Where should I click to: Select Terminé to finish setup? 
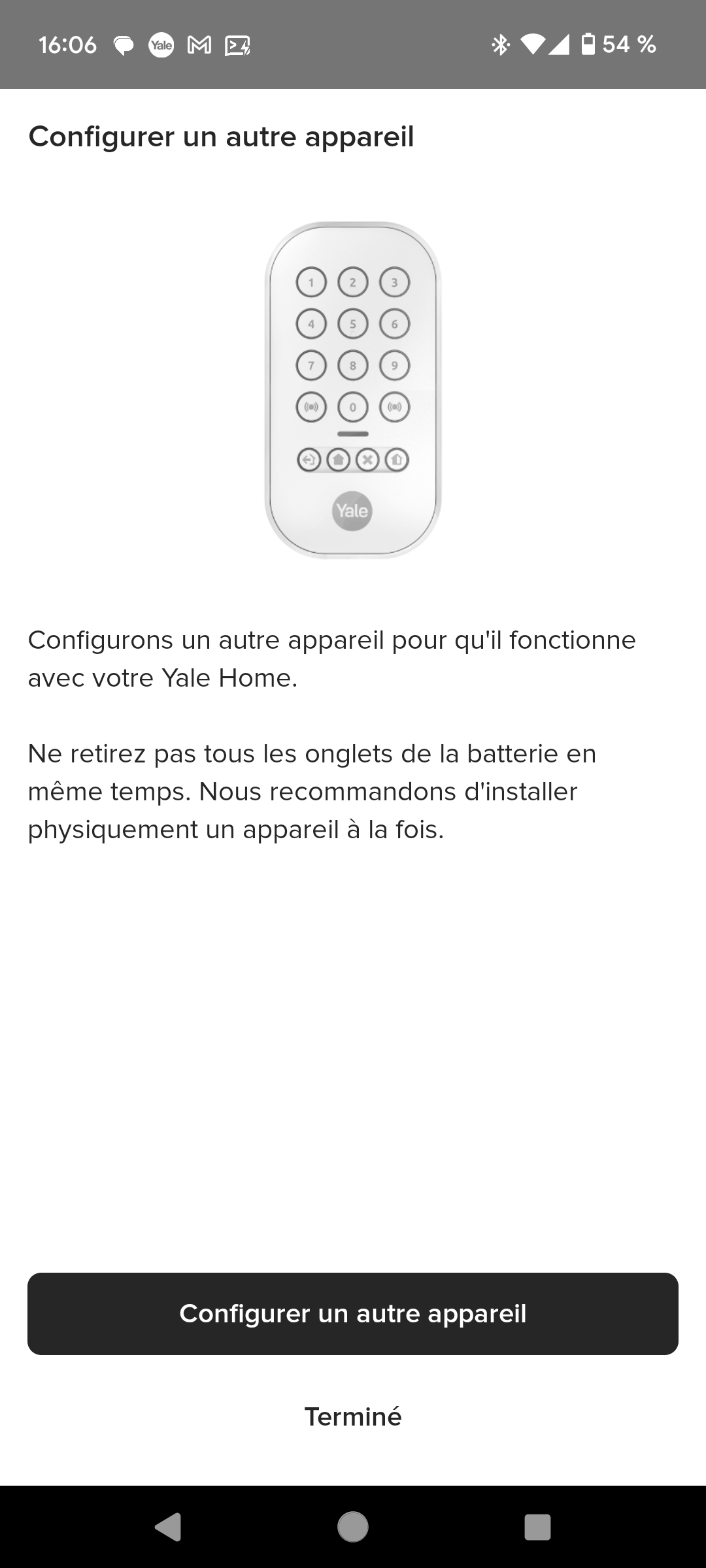pyautogui.click(x=353, y=1416)
